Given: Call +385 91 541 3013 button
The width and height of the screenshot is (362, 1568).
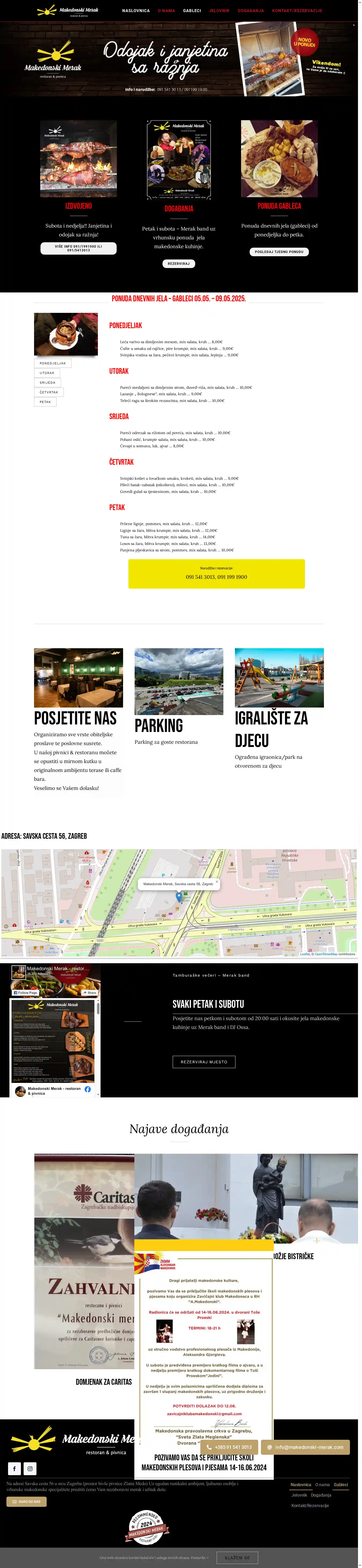Looking at the screenshot, I should click(229, 1447).
